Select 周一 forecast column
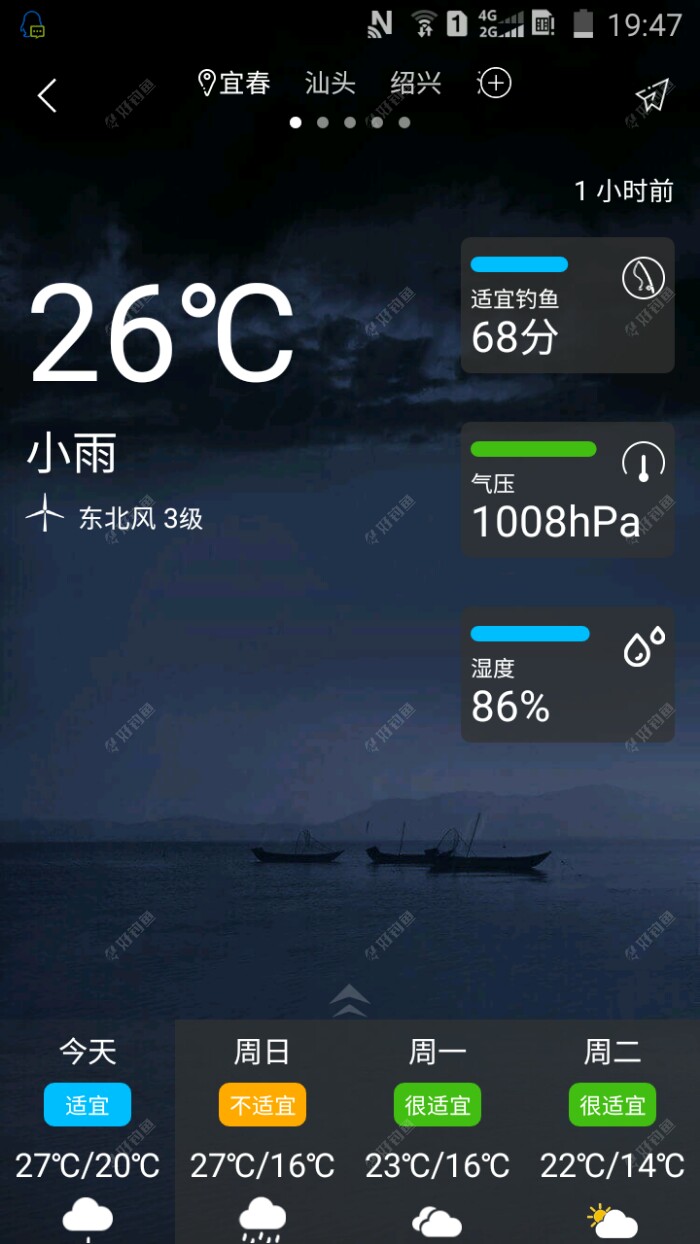Viewport: 700px width, 1244px height. (x=437, y=1130)
